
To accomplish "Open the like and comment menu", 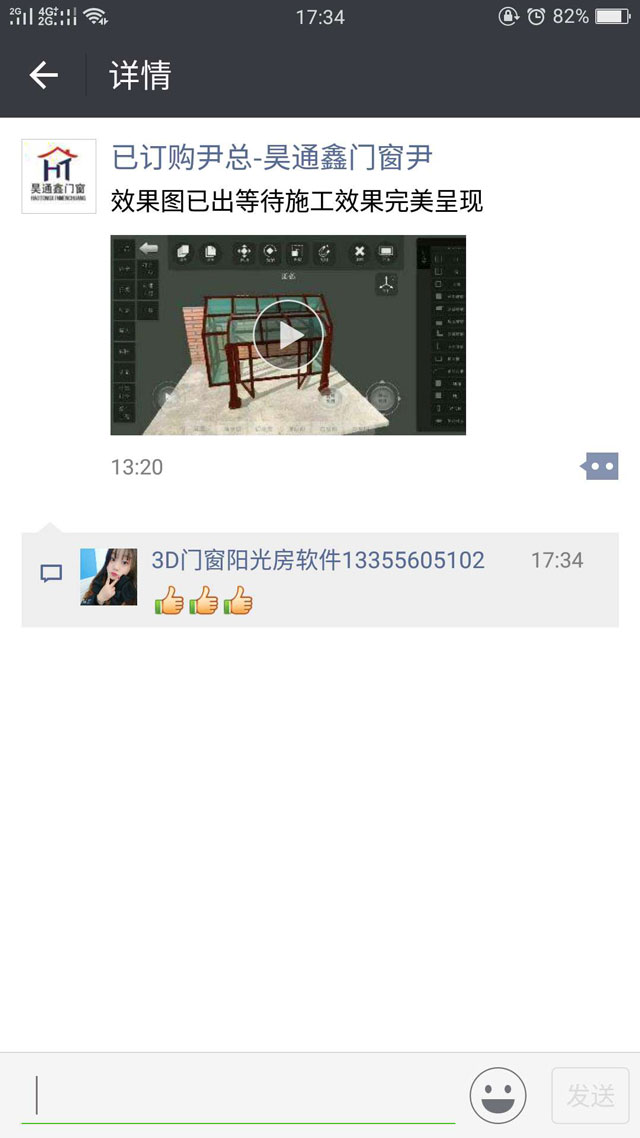I will tap(600, 466).
